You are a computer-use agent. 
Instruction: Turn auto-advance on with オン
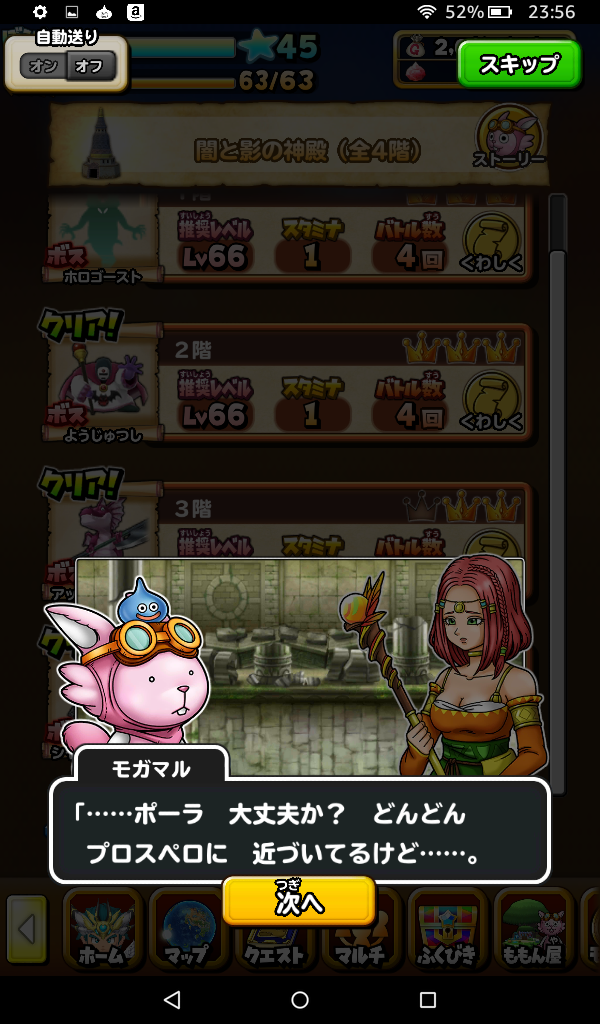[43, 67]
